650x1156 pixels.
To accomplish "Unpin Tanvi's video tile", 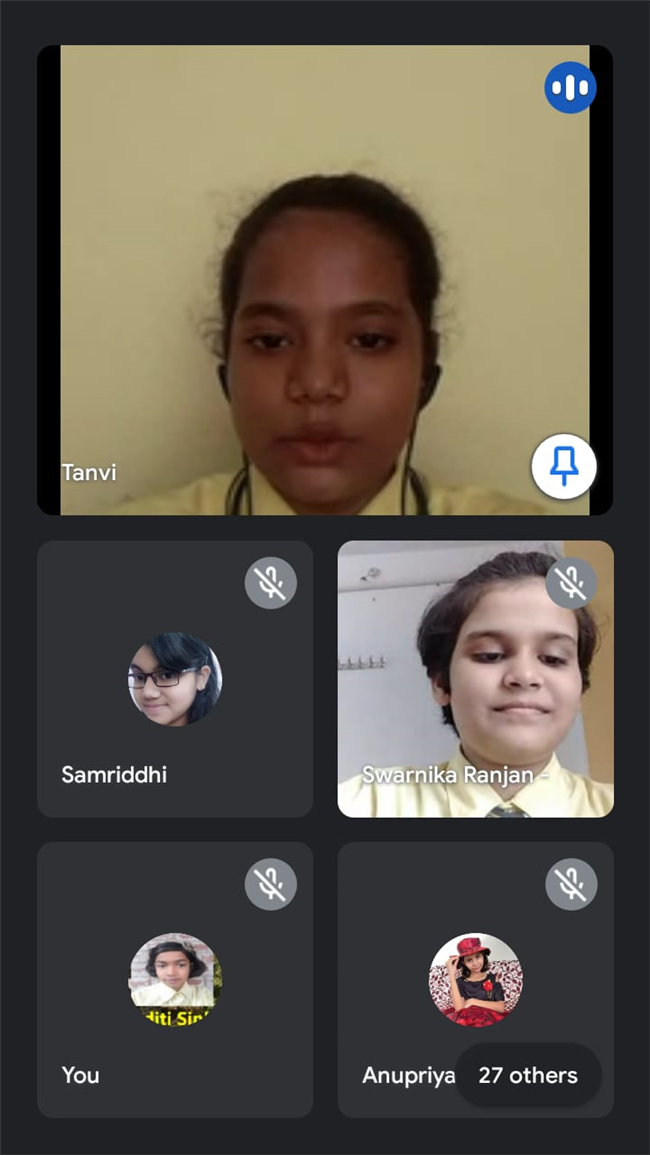I will pyautogui.click(x=564, y=466).
